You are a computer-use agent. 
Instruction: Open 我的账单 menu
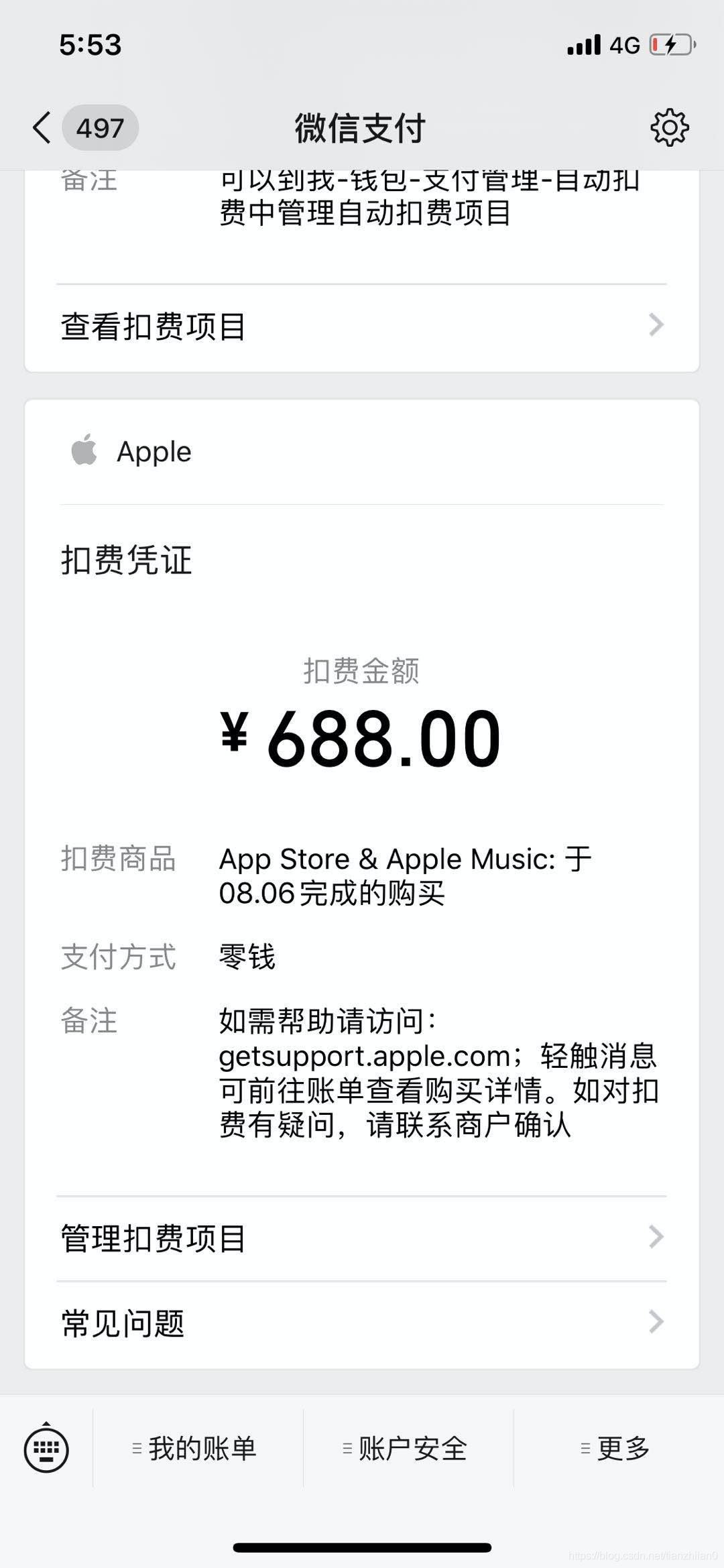pos(198,1449)
